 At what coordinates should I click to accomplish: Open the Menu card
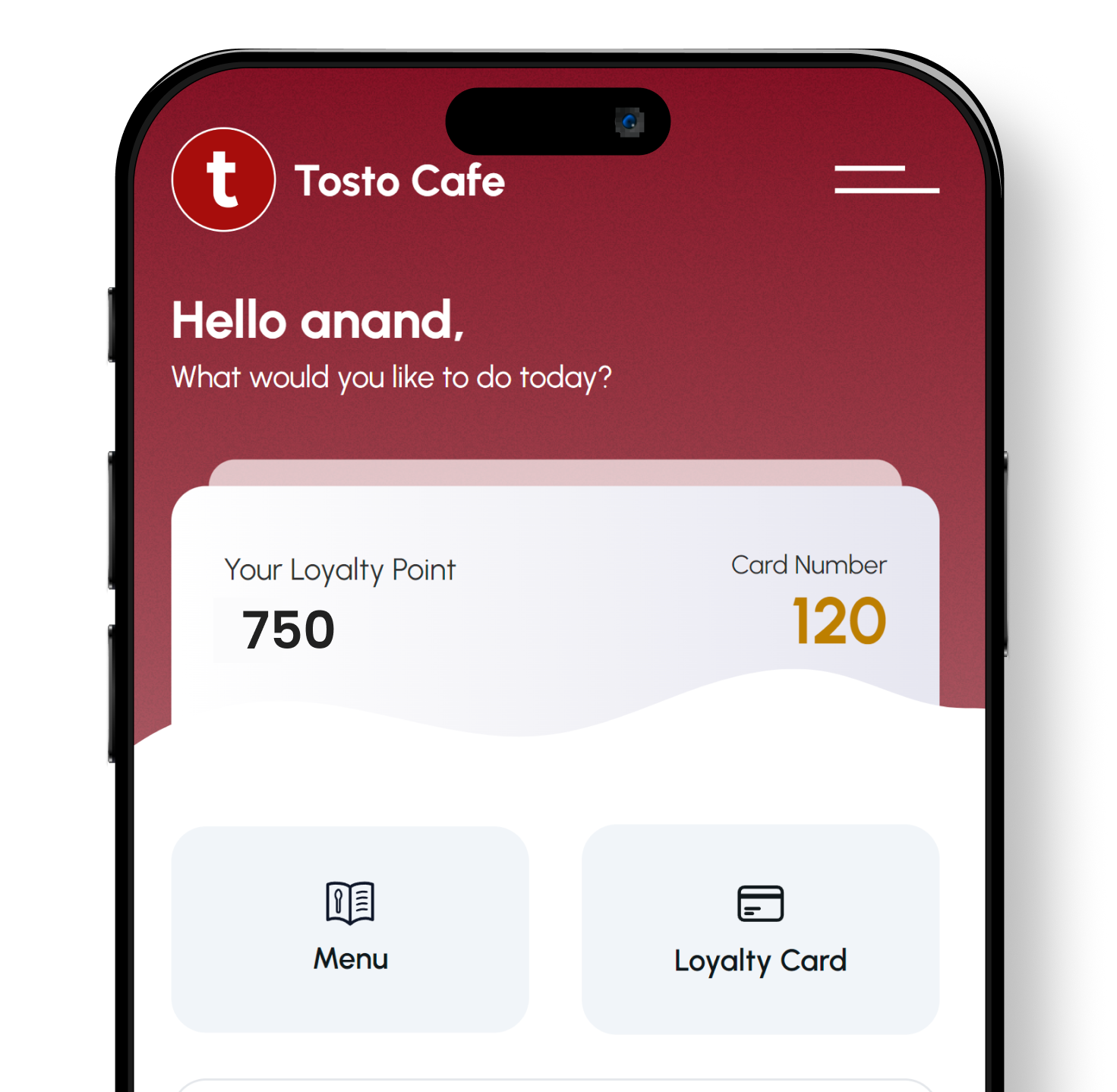[350, 928]
